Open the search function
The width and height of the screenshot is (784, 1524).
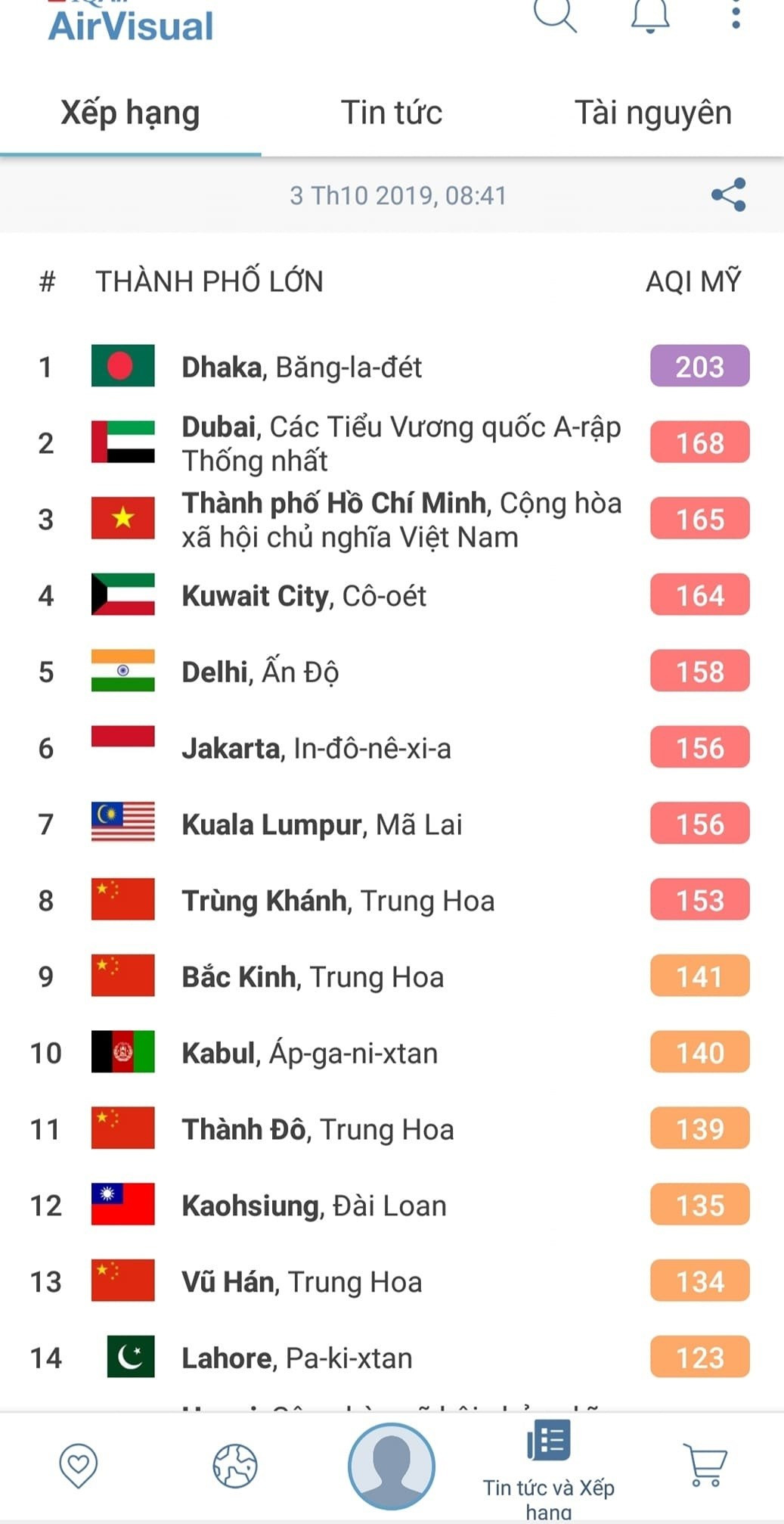[557, 15]
